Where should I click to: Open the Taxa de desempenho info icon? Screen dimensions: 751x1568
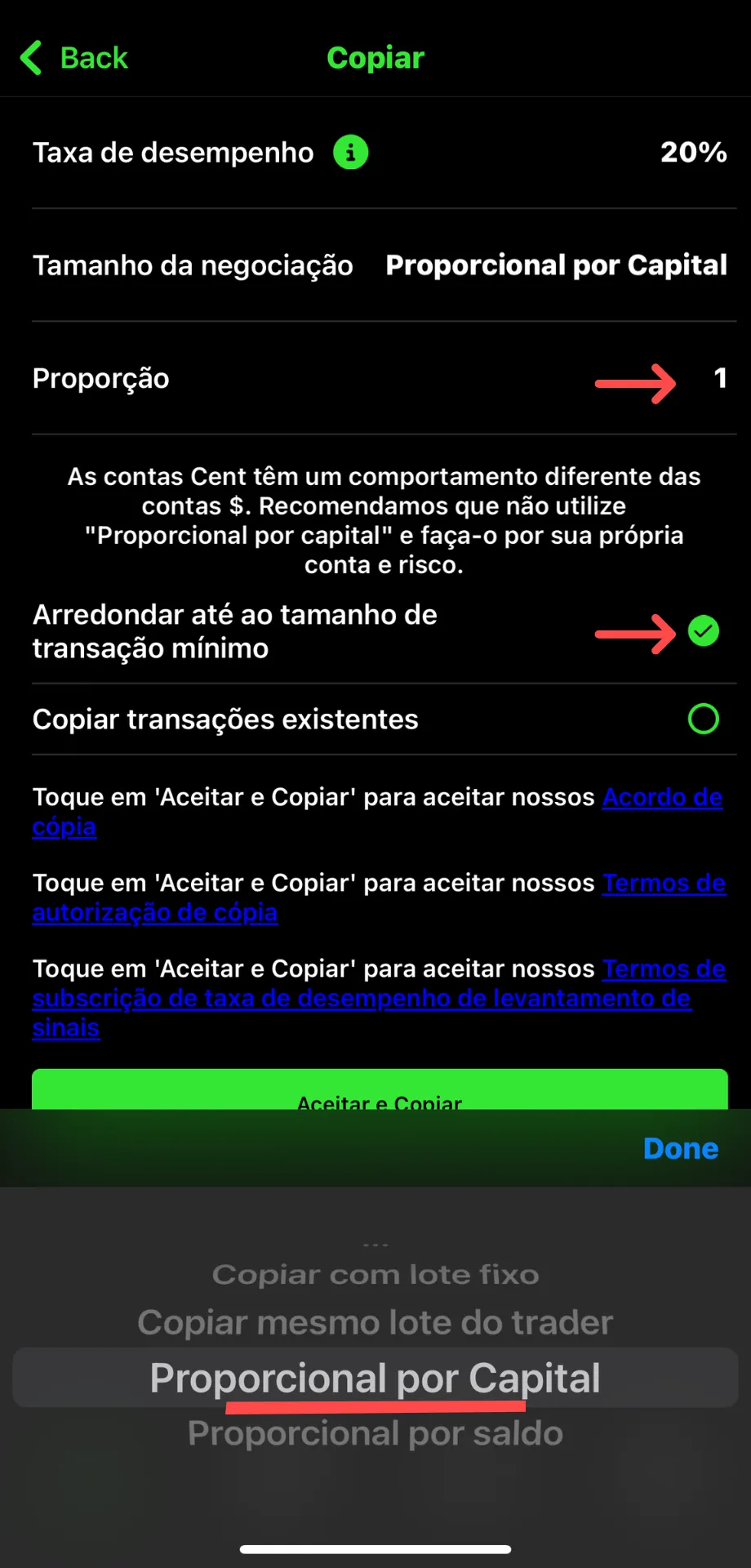click(x=350, y=152)
